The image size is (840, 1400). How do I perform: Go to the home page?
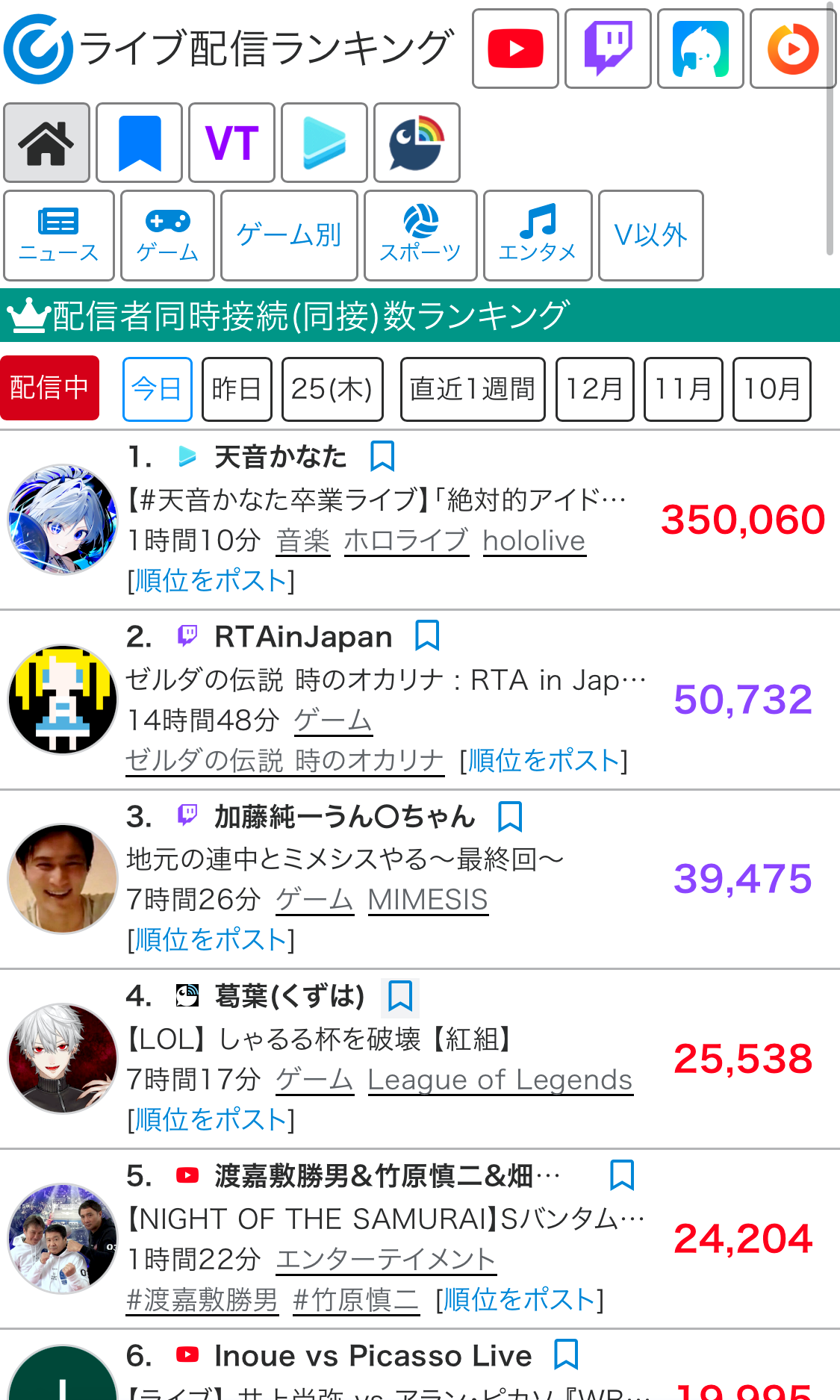point(46,143)
